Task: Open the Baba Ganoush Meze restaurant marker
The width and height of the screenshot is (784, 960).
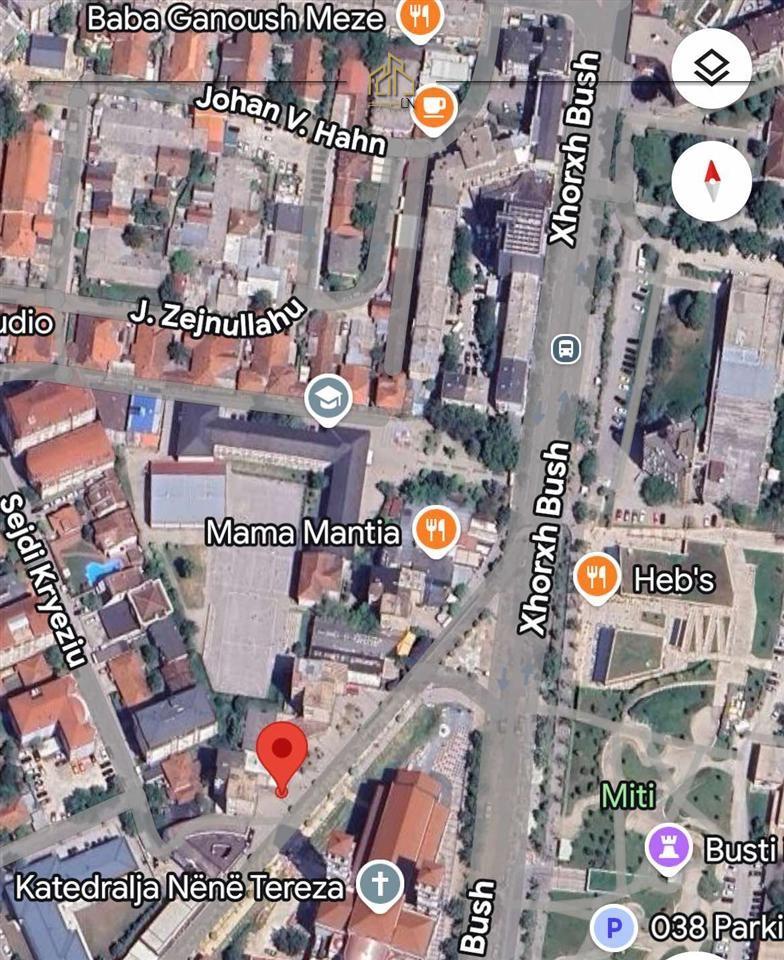Action: (420, 18)
